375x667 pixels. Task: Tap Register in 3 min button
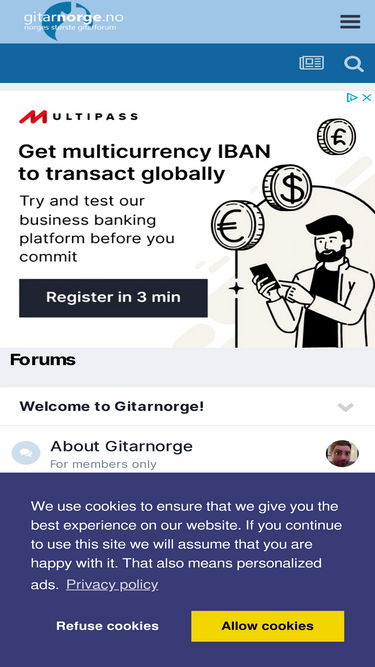[113, 298]
